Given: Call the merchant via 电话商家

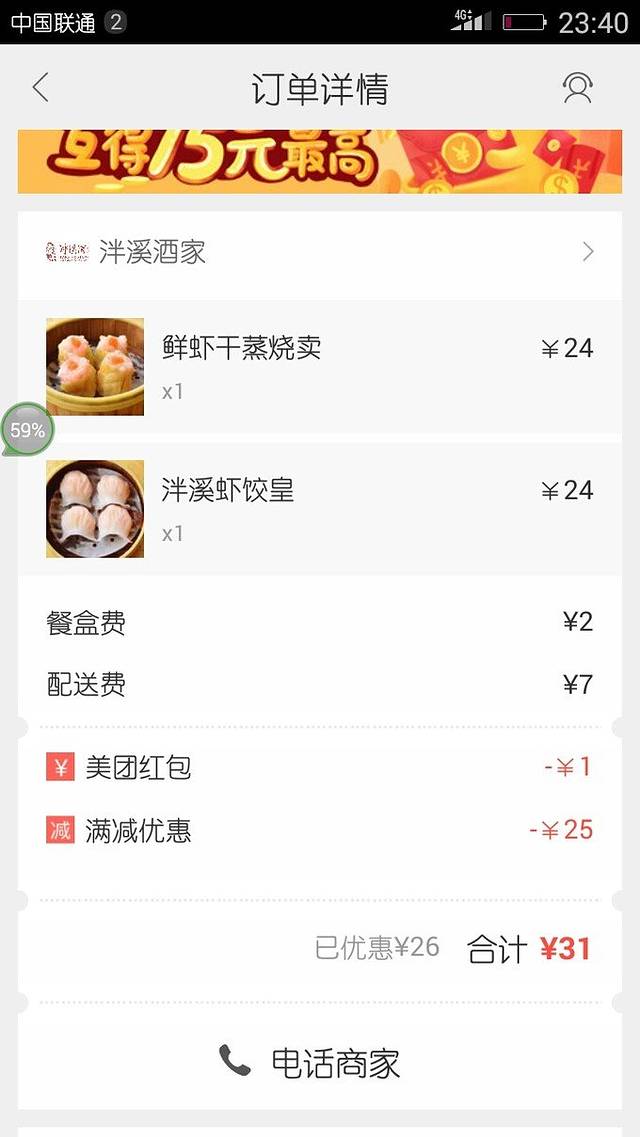Looking at the screenshot, I should [310, 1062].
